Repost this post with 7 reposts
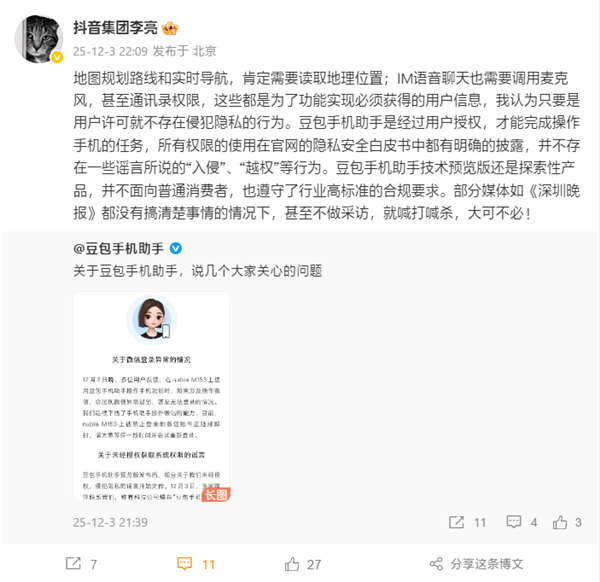Viewport: 600px width, 582px height. (x=80, y=563)
